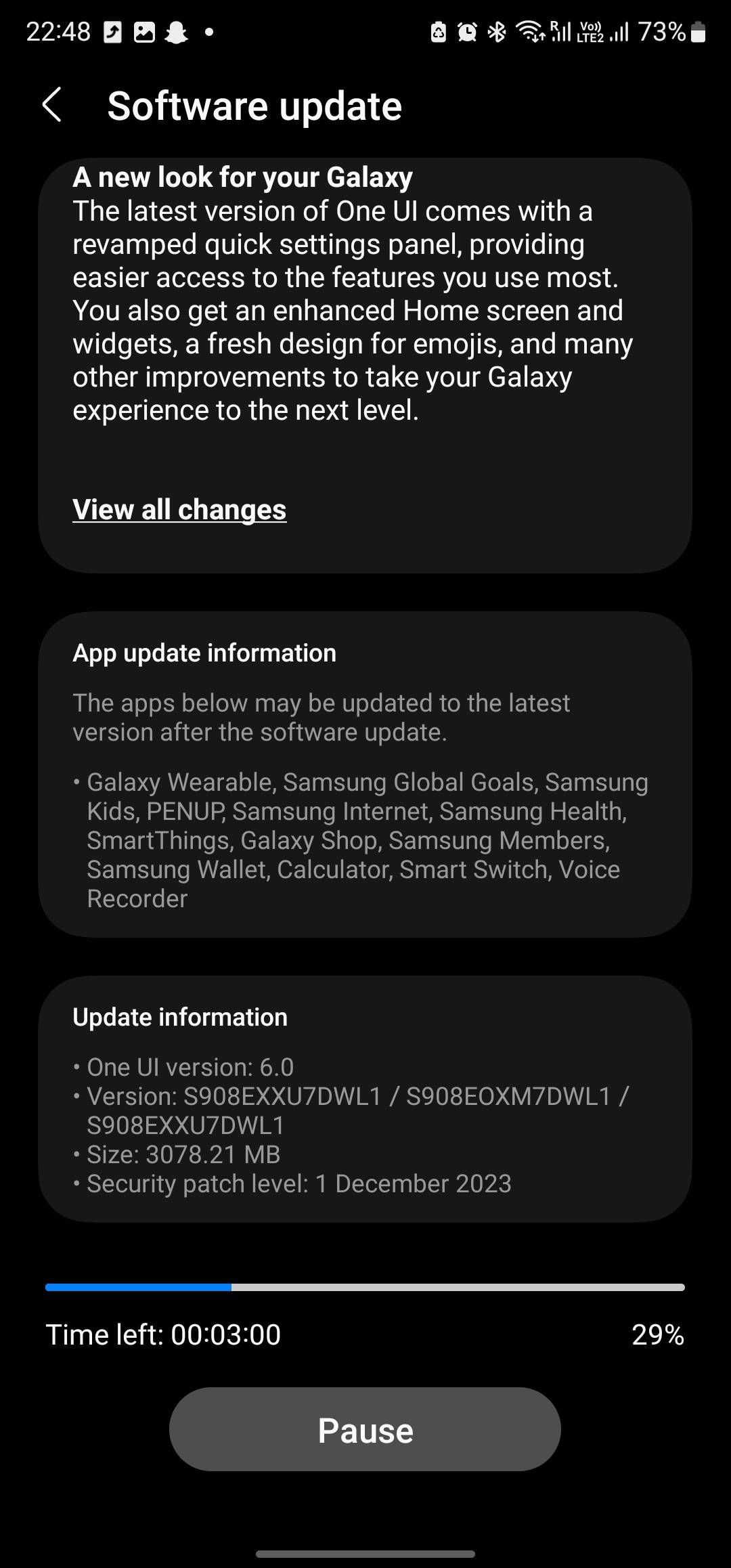Pause the software update download
Image resolution: width=731 pixels, height=1568 pixels.
pos(365,1429)
